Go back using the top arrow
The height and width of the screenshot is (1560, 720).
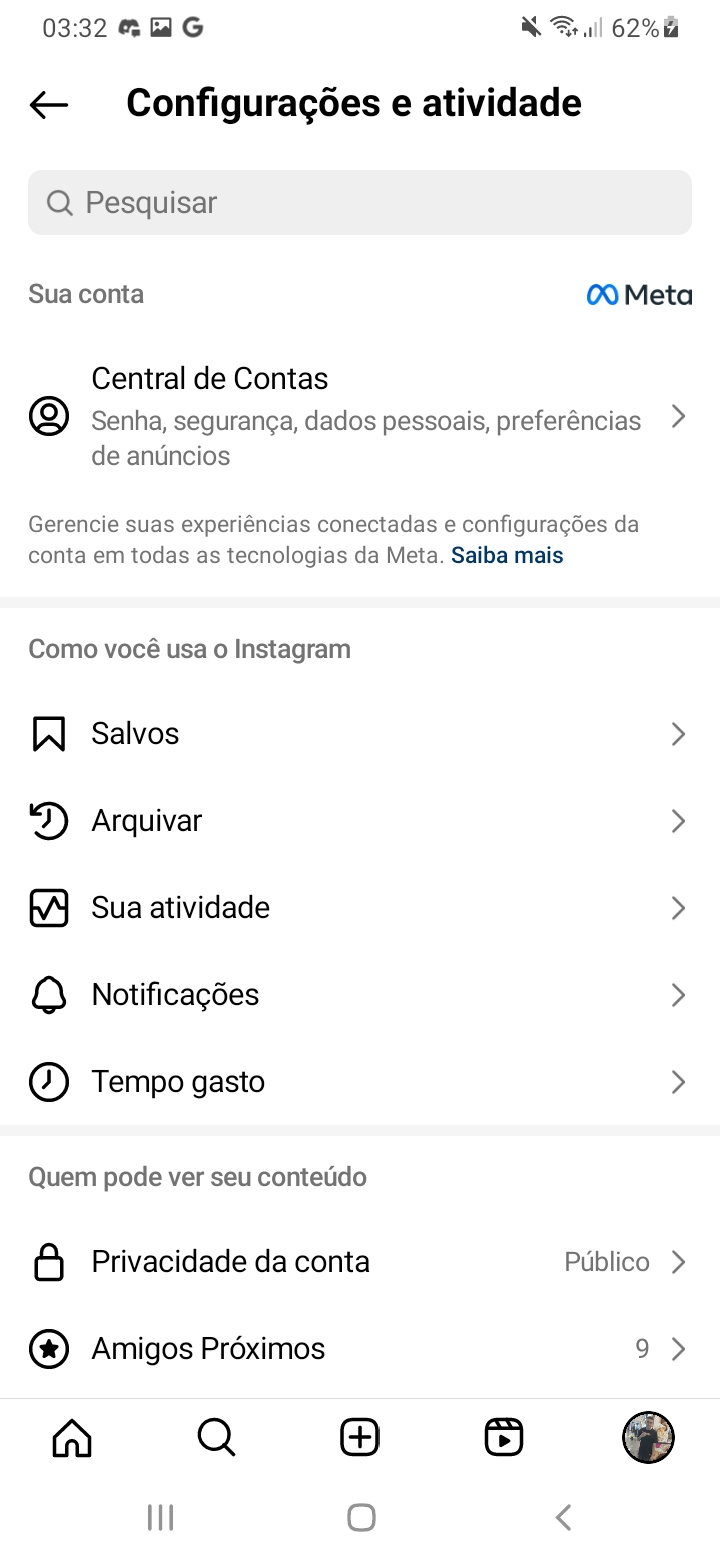click(x=48, y=104)
